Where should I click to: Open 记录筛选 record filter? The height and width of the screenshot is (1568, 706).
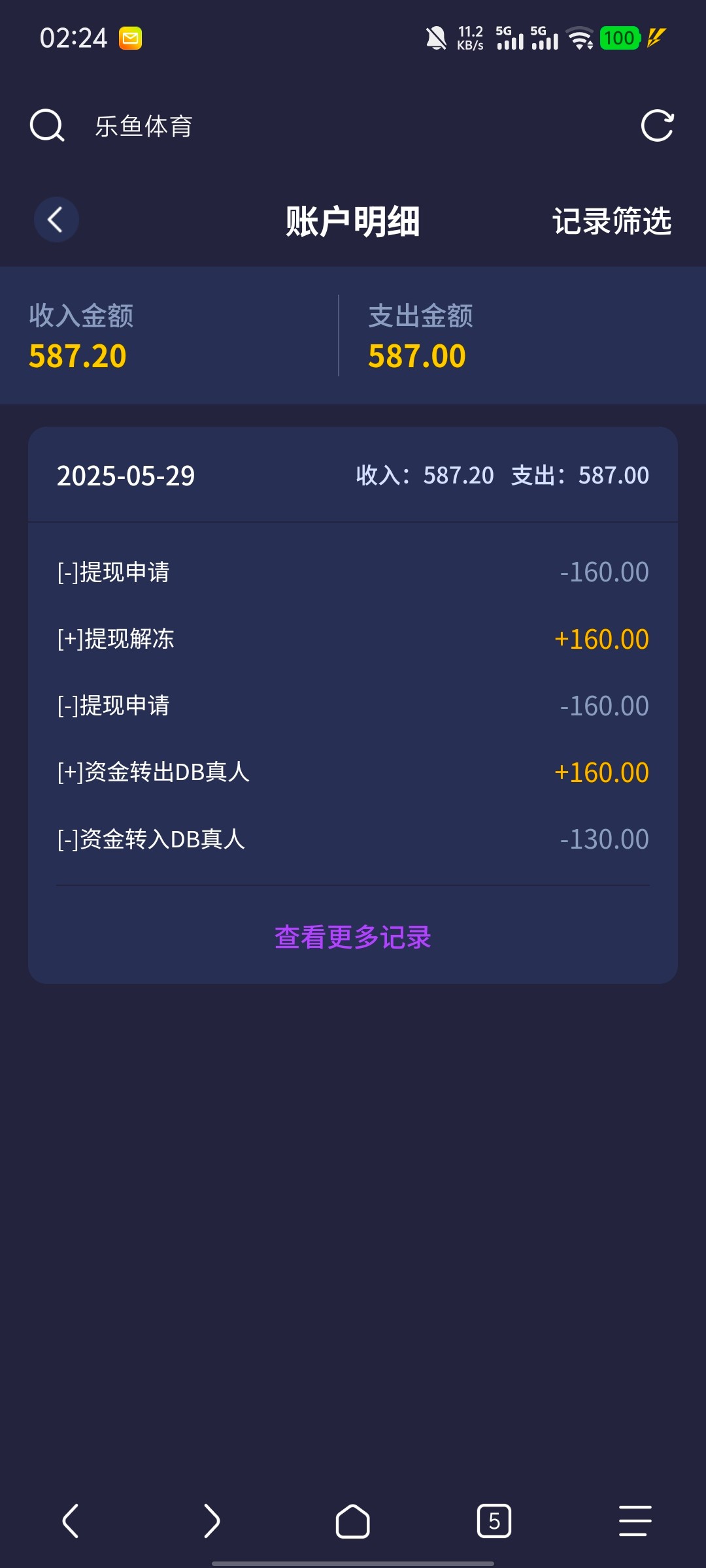(612, 221)
